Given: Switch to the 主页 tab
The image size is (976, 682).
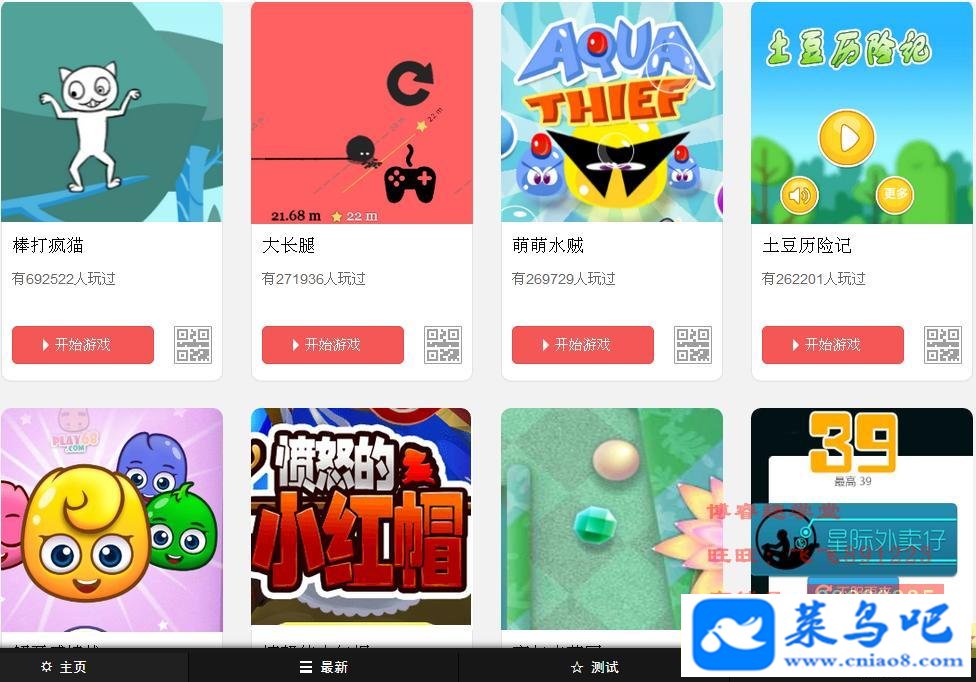Looking at the screenshot, I should tap(64, 667).
